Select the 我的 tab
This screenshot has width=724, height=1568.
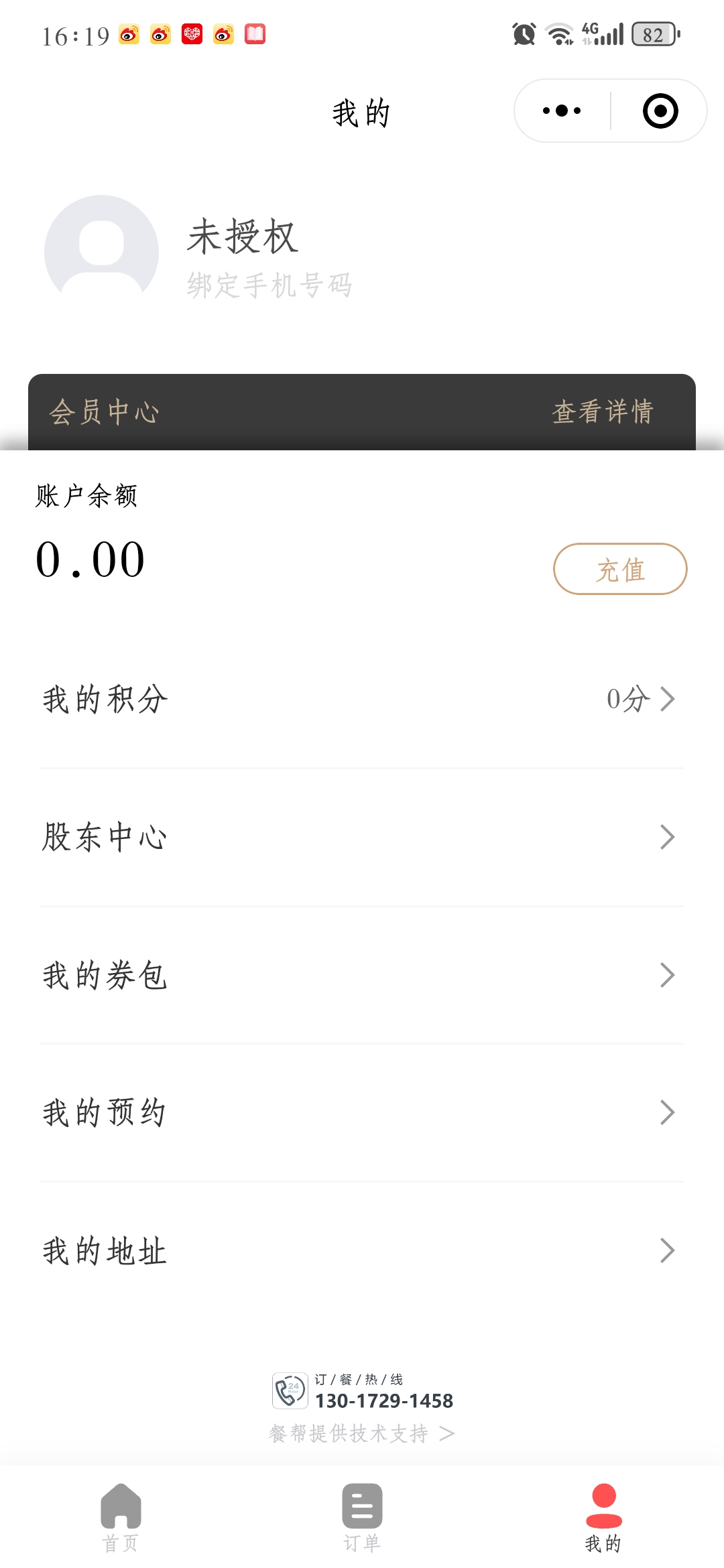point(603,1517)
